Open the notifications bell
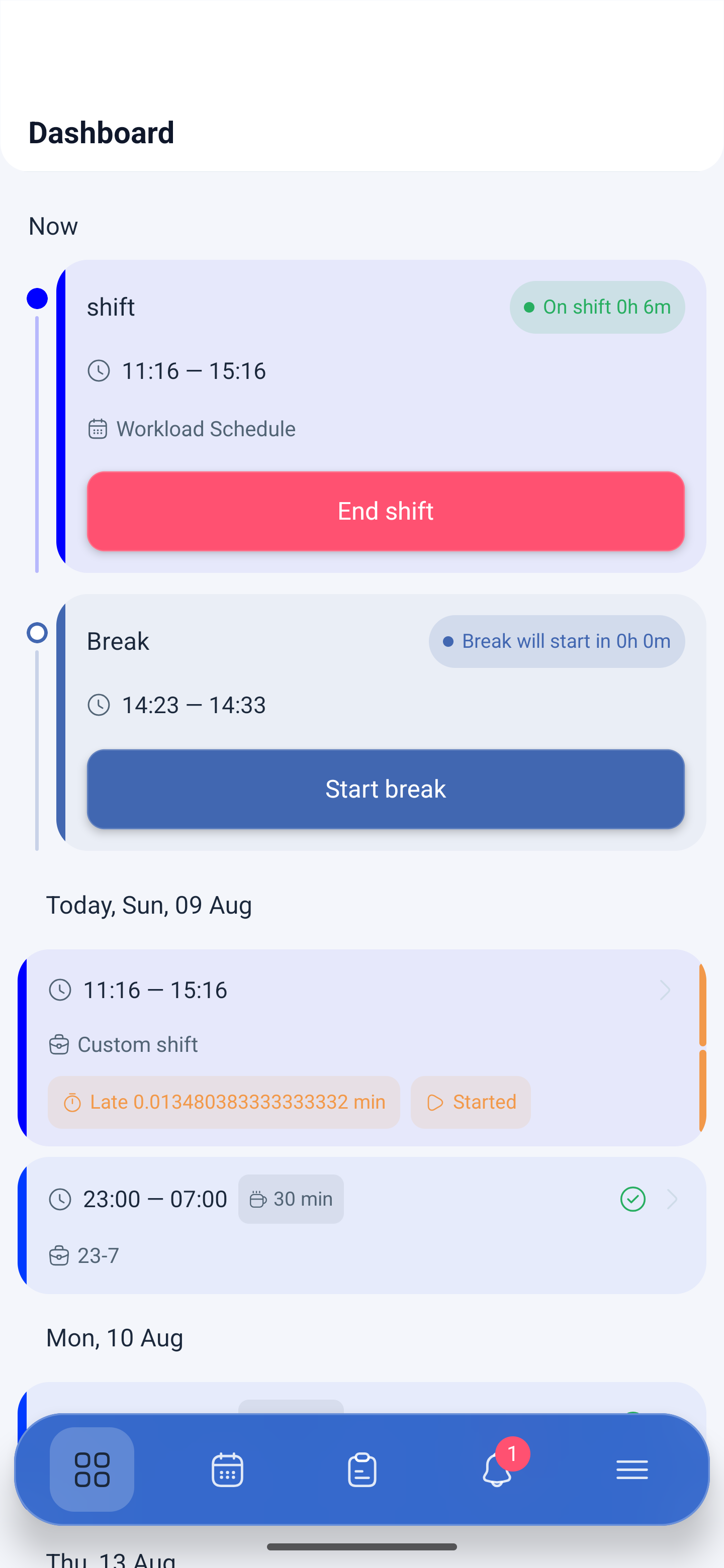This screenshot has height=1568, width=724. 497,1469
